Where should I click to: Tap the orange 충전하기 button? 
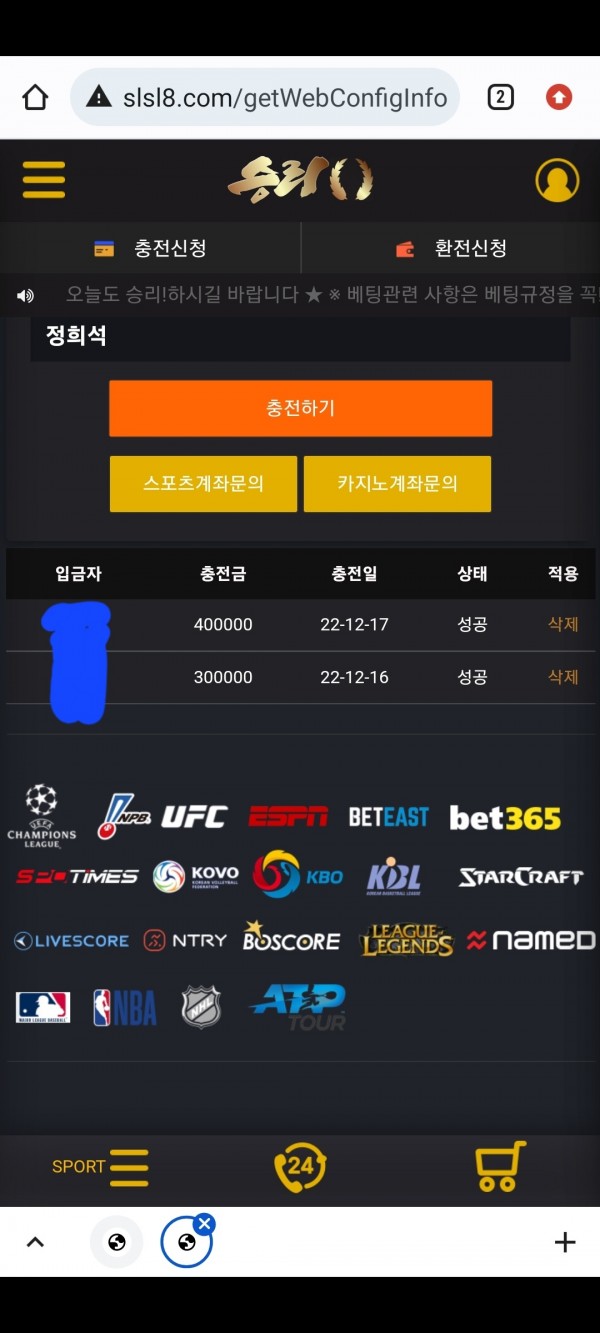pos(300,408)
